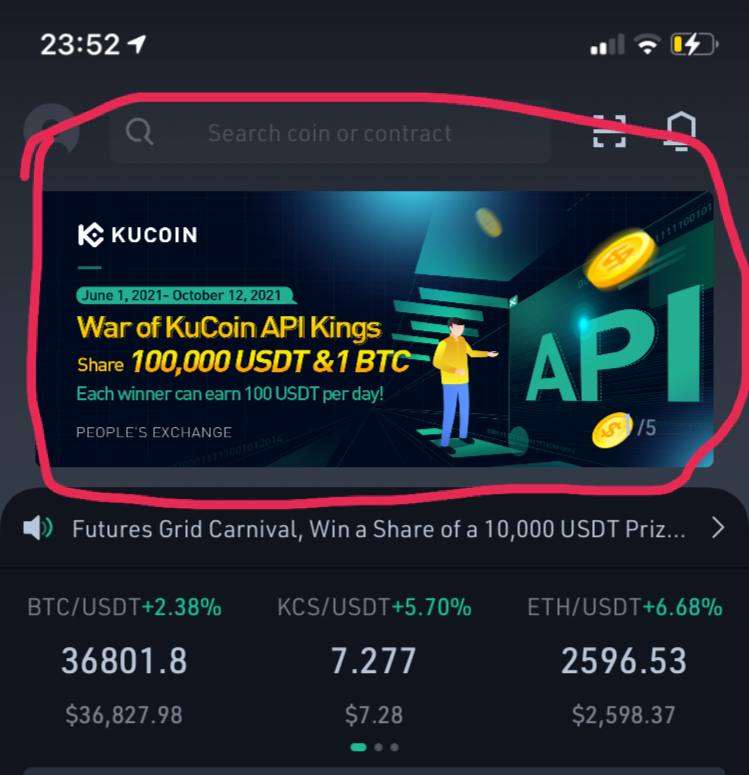Image resolution: width=749 pixels, height=775 pixels.
Task: Open the QR scan icon
Action: (609, 132)
